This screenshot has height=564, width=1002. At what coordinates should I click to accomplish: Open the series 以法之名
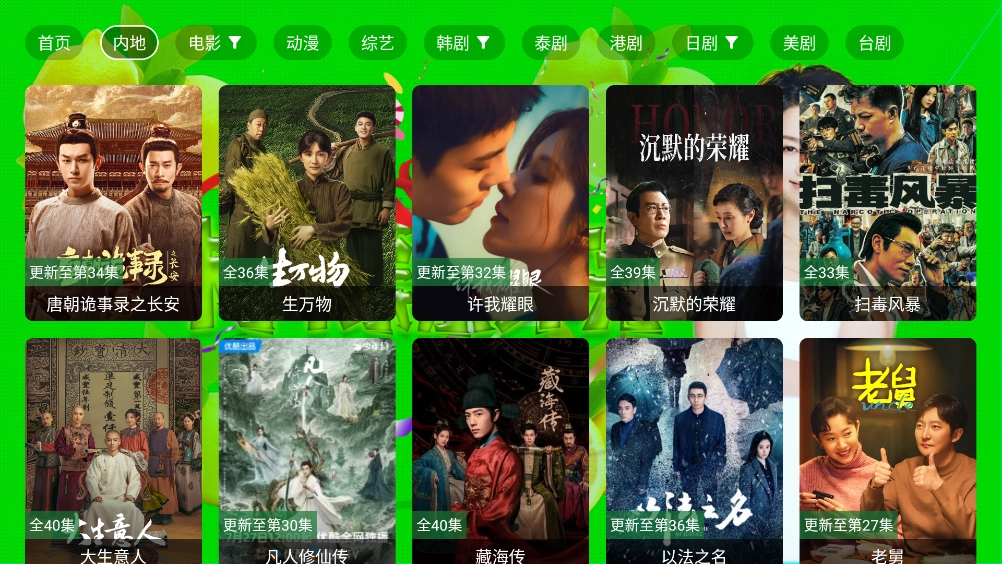[694, 450]
